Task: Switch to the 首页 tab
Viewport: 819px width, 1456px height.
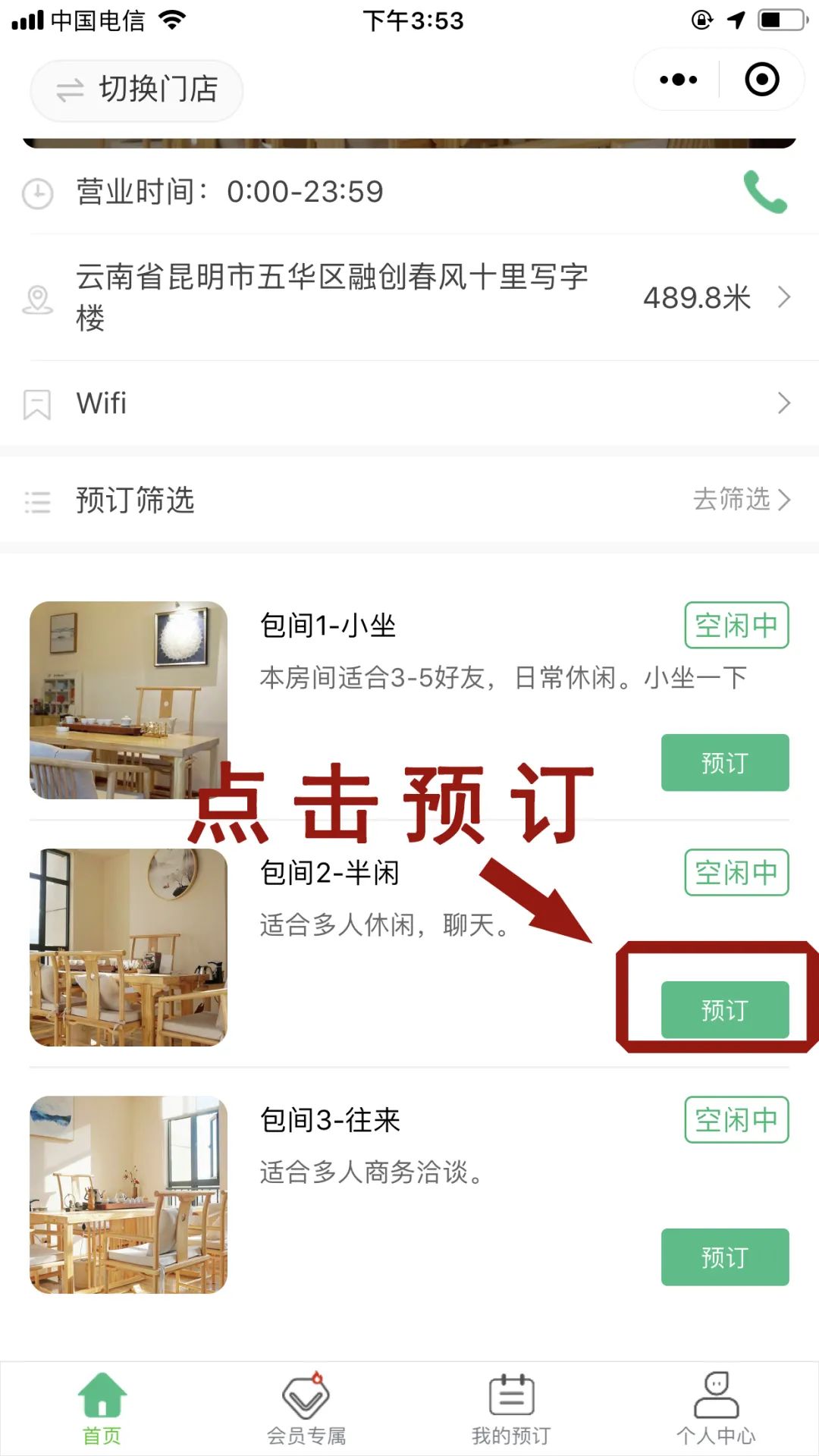Action: click(x=102, y=1408)
